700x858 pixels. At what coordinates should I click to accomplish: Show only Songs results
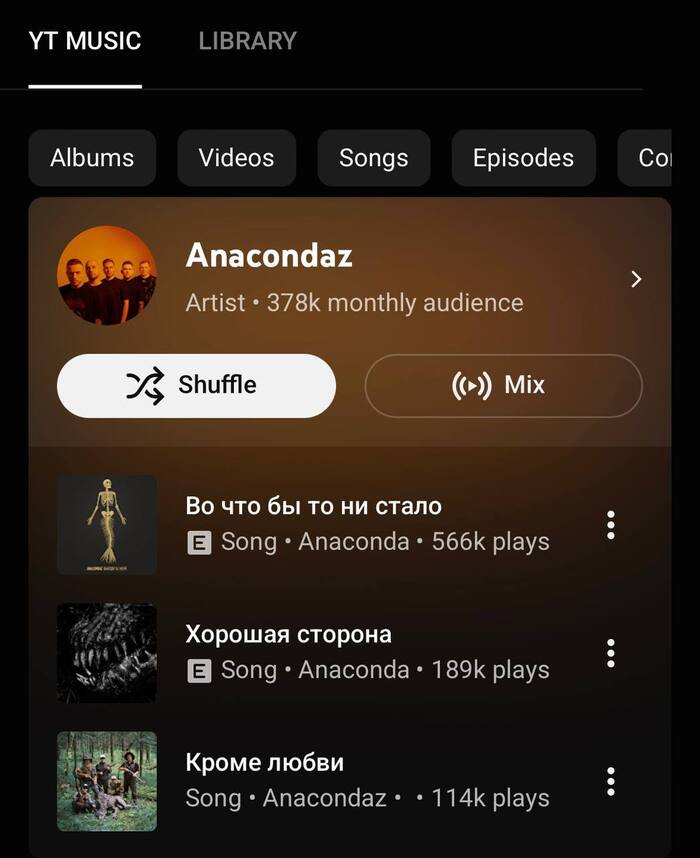373,158
